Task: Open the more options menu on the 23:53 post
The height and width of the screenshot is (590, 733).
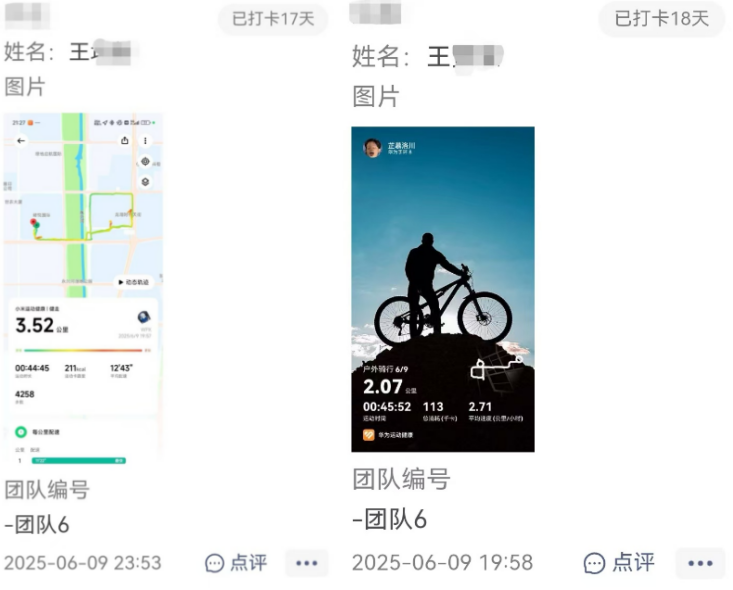Action: pyautogui.click(x=306, y=563)
